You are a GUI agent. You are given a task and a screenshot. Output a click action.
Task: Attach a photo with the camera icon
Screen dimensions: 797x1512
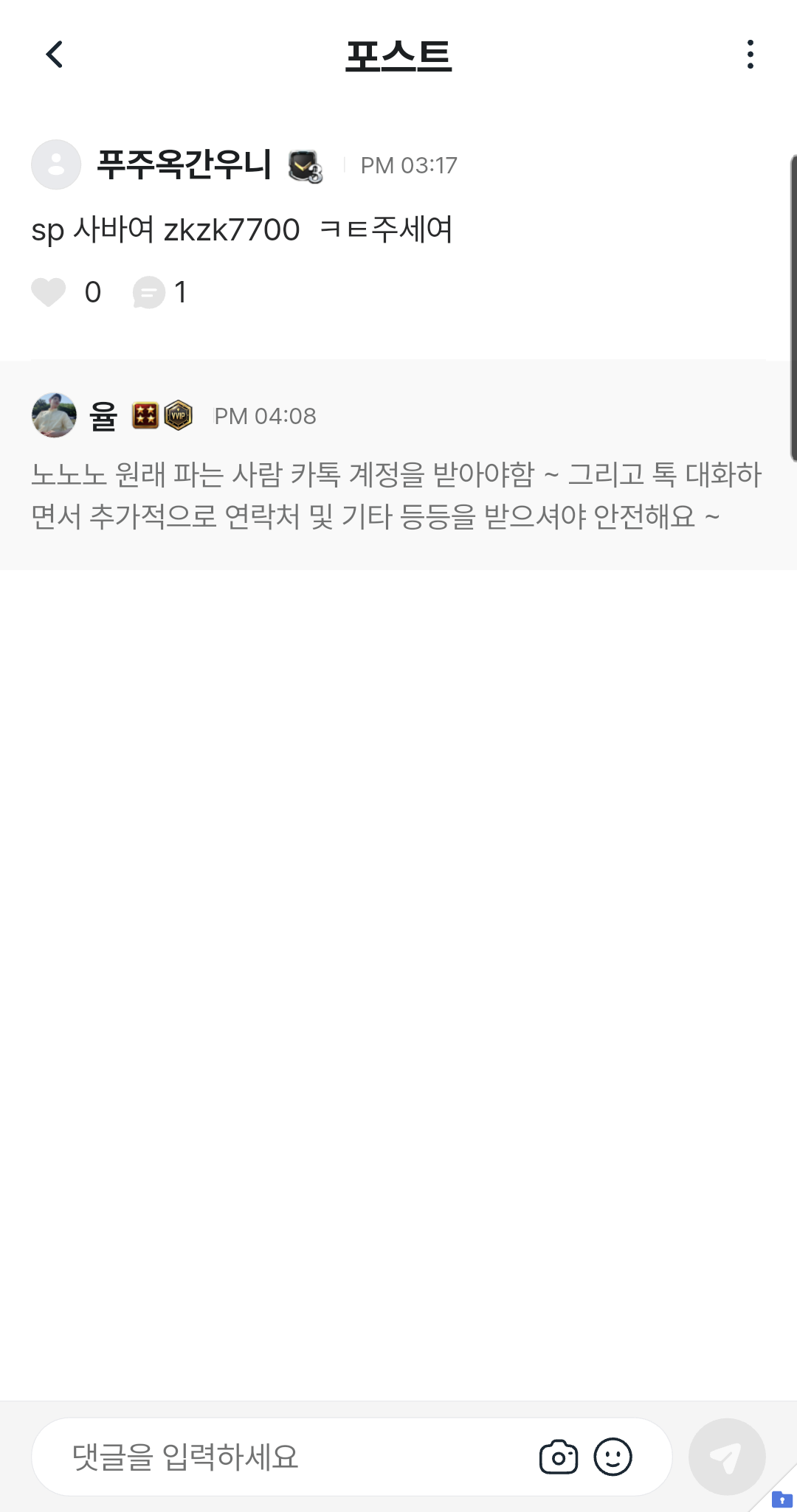pos(559,1457)
